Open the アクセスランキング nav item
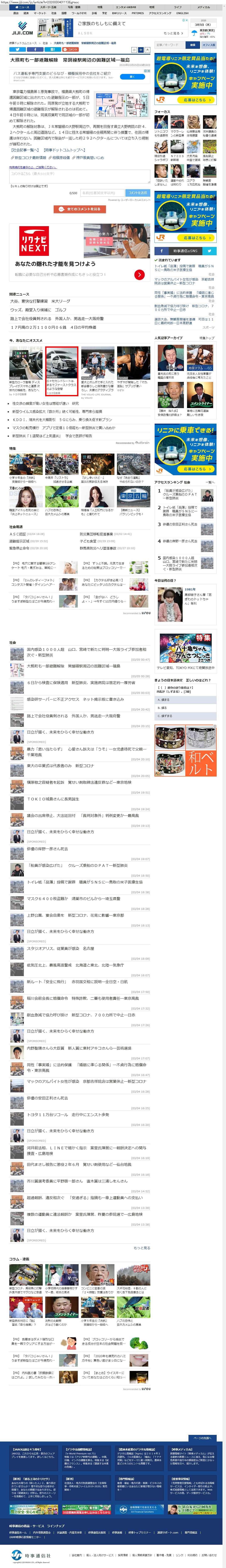The image size is (226, 1568). (160, 13)
